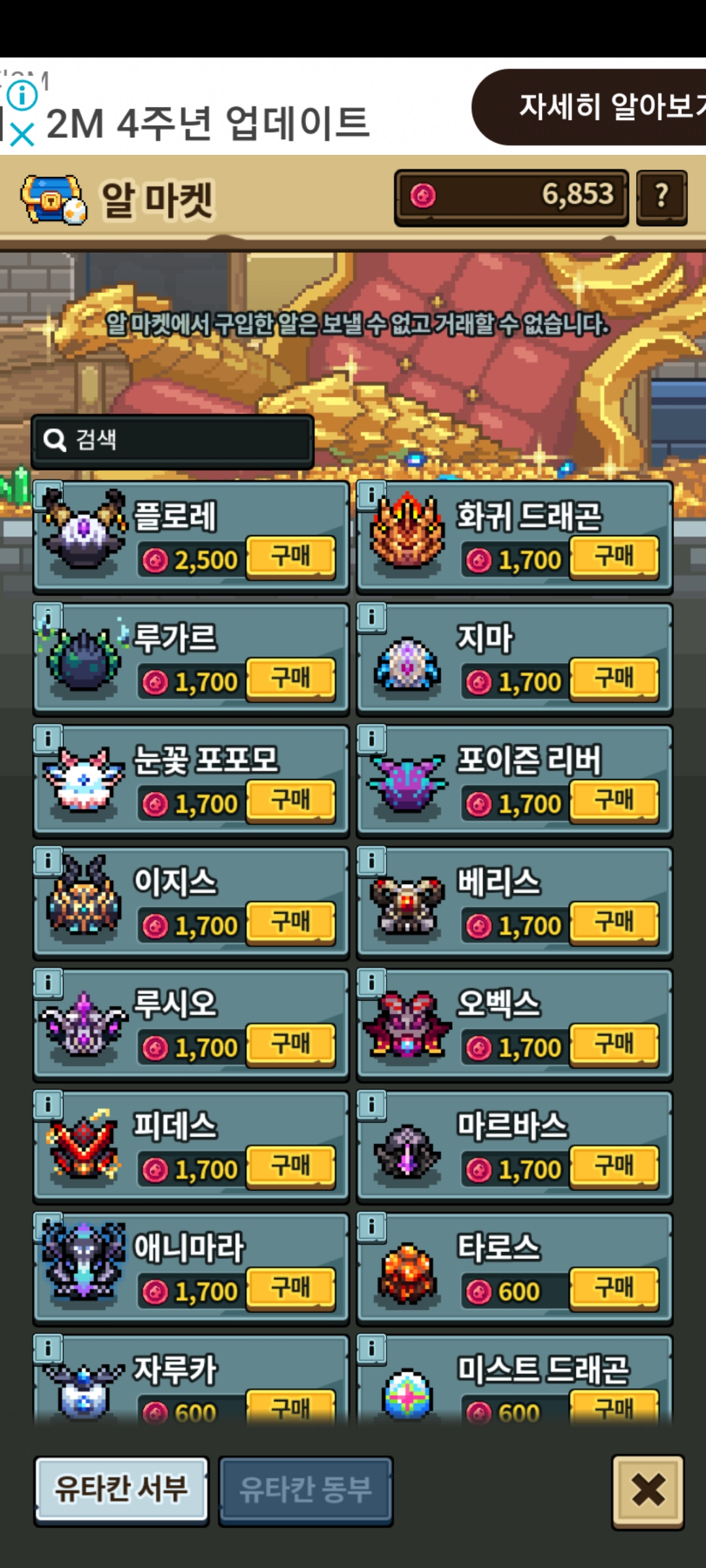The width and height of the screenshot is (706, 1568).
Task: Purchase the 피데스 egg
Action: (x=291, y=1167)
